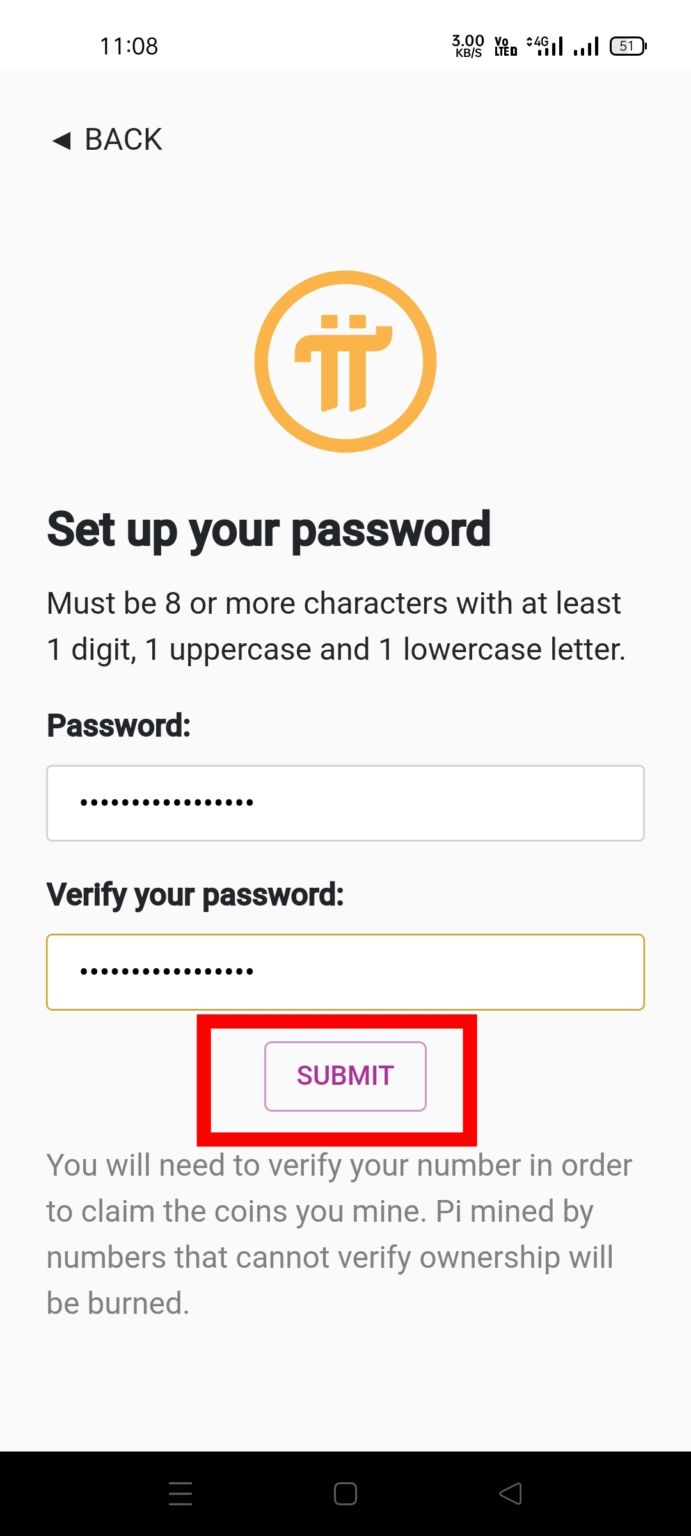Tap the system back triangle

point(510,1494)
